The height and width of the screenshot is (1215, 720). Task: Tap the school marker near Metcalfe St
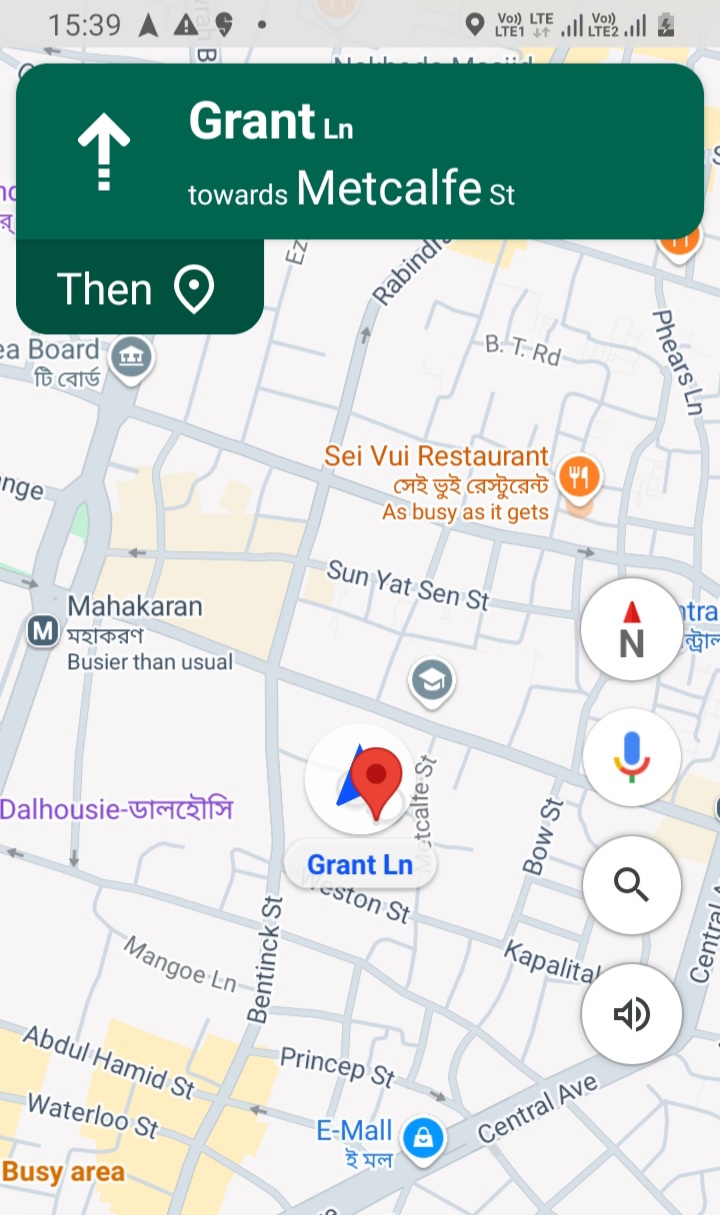[x=432, y=682]
